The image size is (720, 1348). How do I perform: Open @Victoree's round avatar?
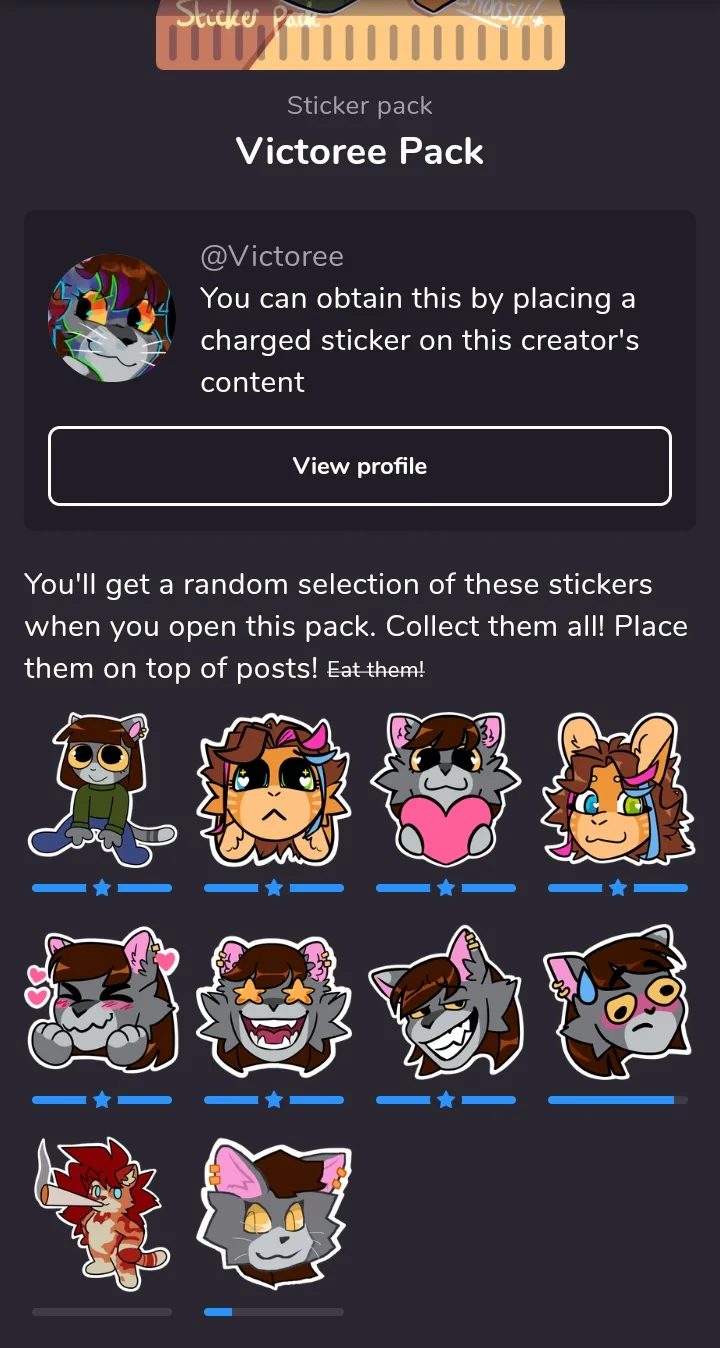click(112, 318)
